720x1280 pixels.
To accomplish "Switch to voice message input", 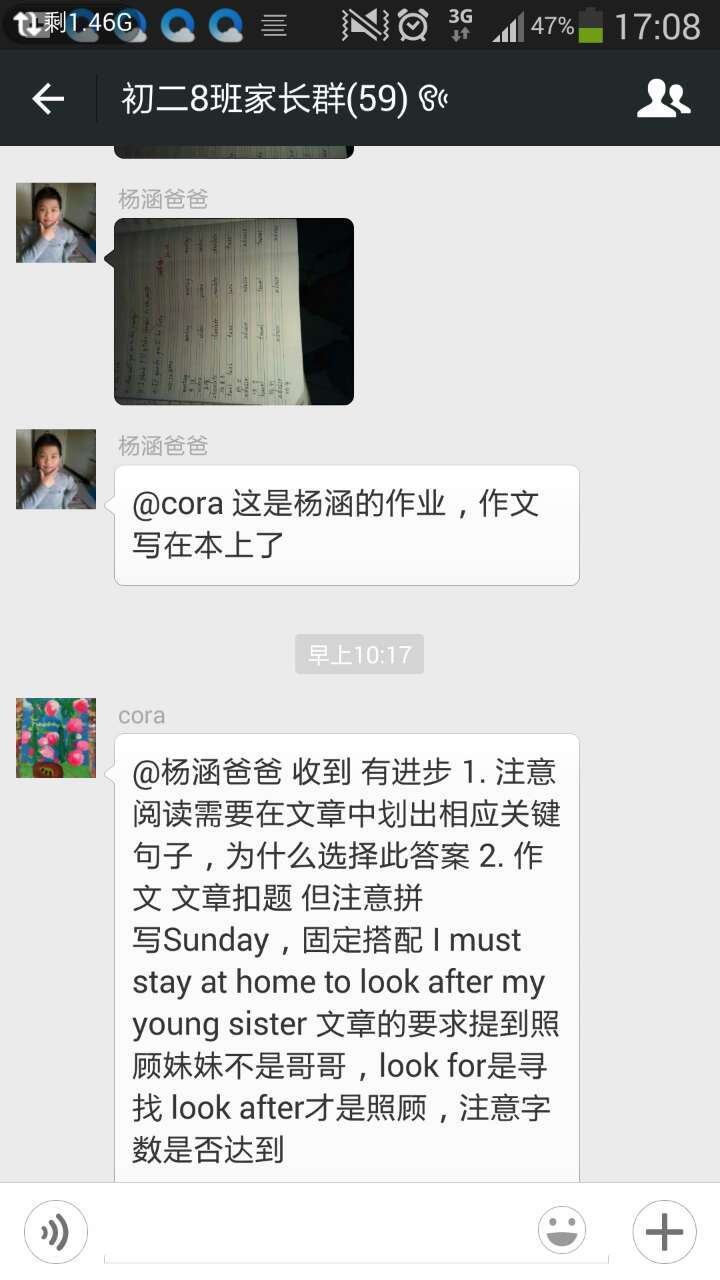I will tap(56, 1231).
